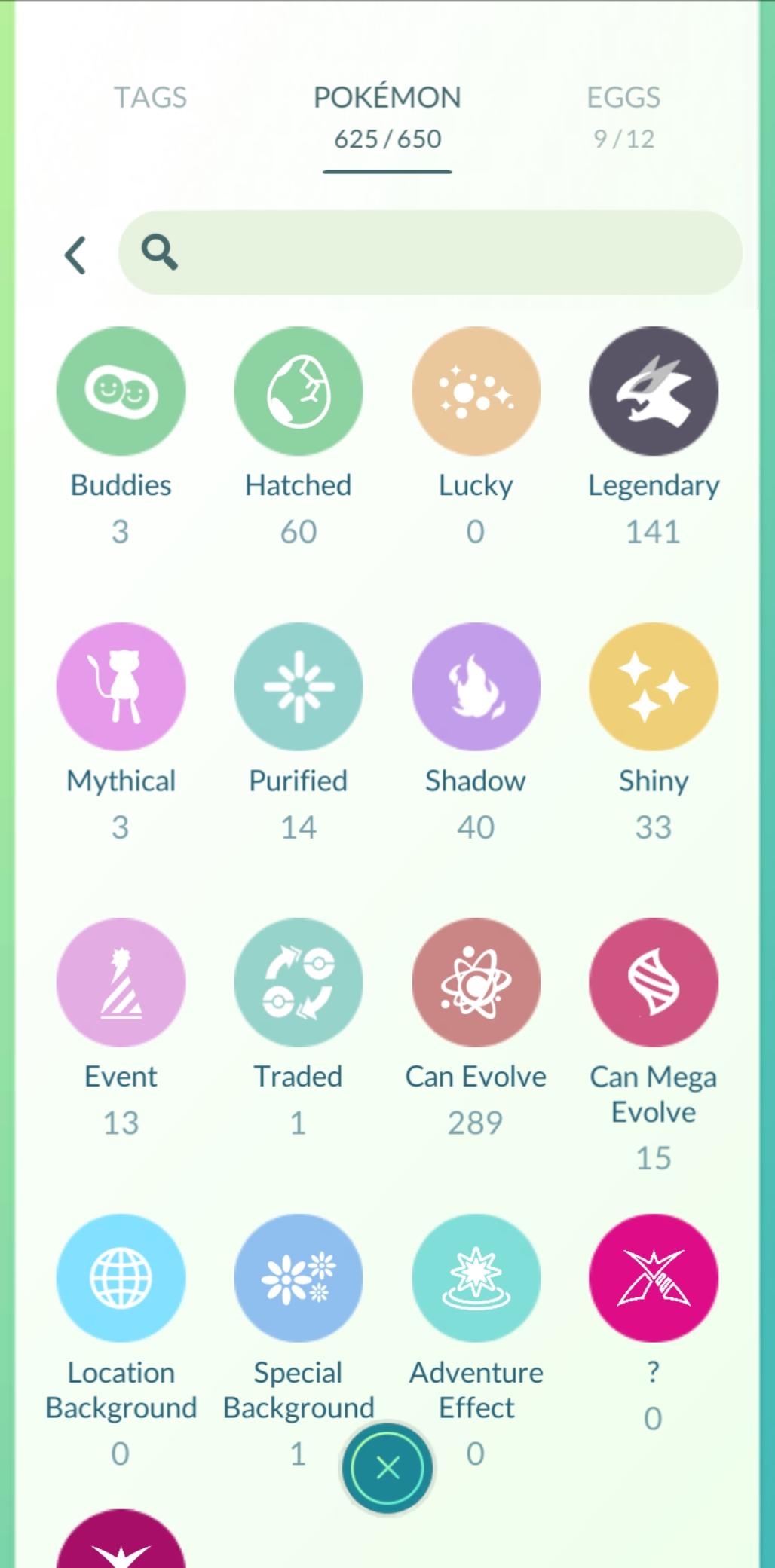Show Adventure Effect Pokémon

point(476,1278)
